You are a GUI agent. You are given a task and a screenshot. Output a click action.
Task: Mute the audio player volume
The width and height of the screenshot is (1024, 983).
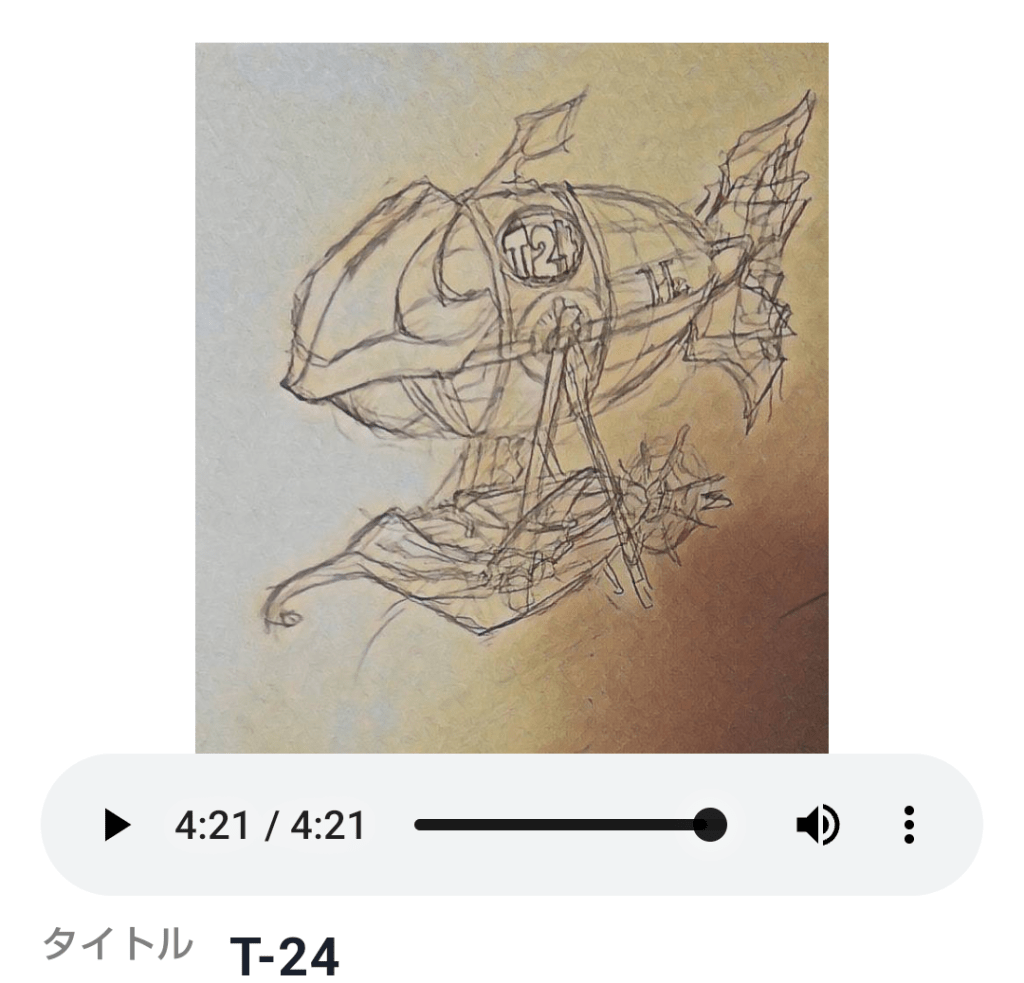817,826
